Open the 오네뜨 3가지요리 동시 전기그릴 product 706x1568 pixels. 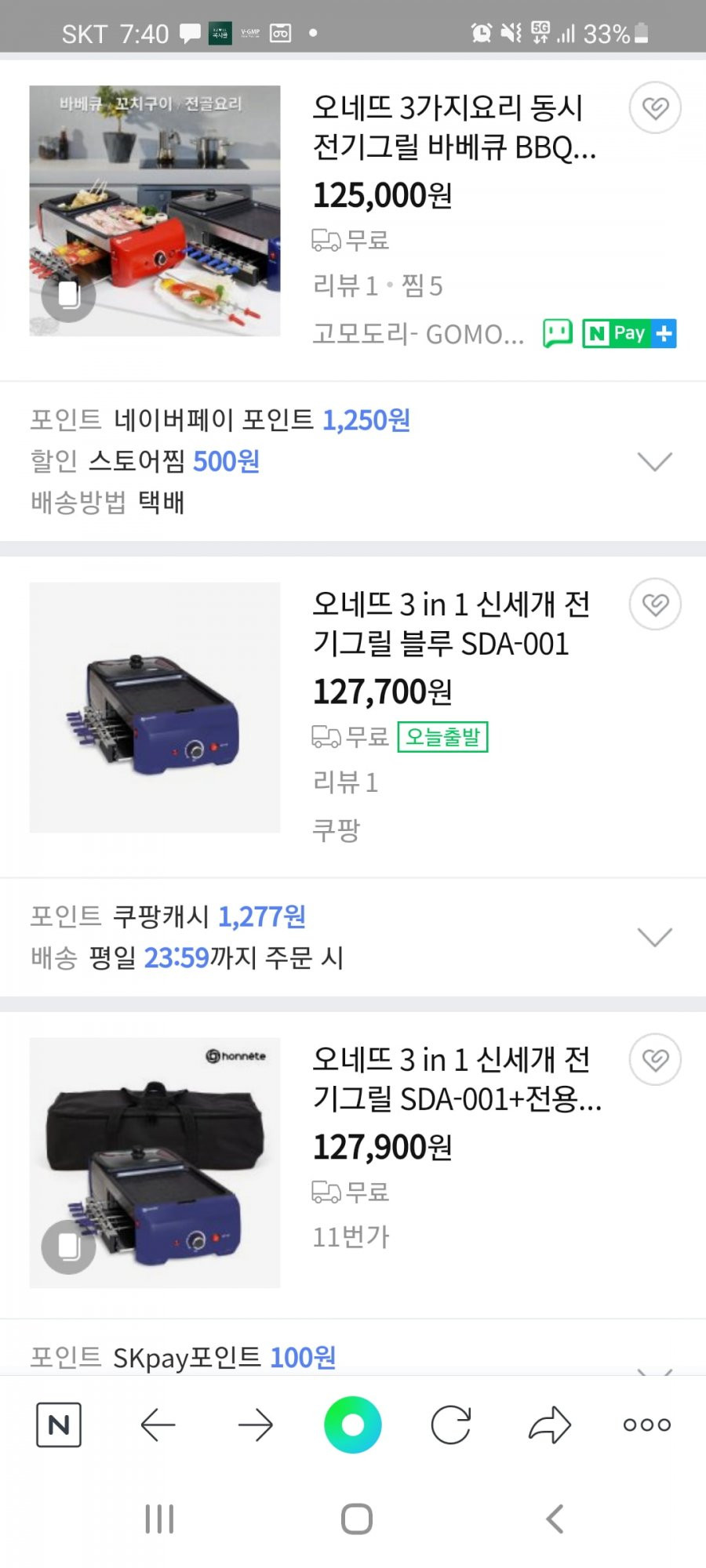click(x=454, y=127)
